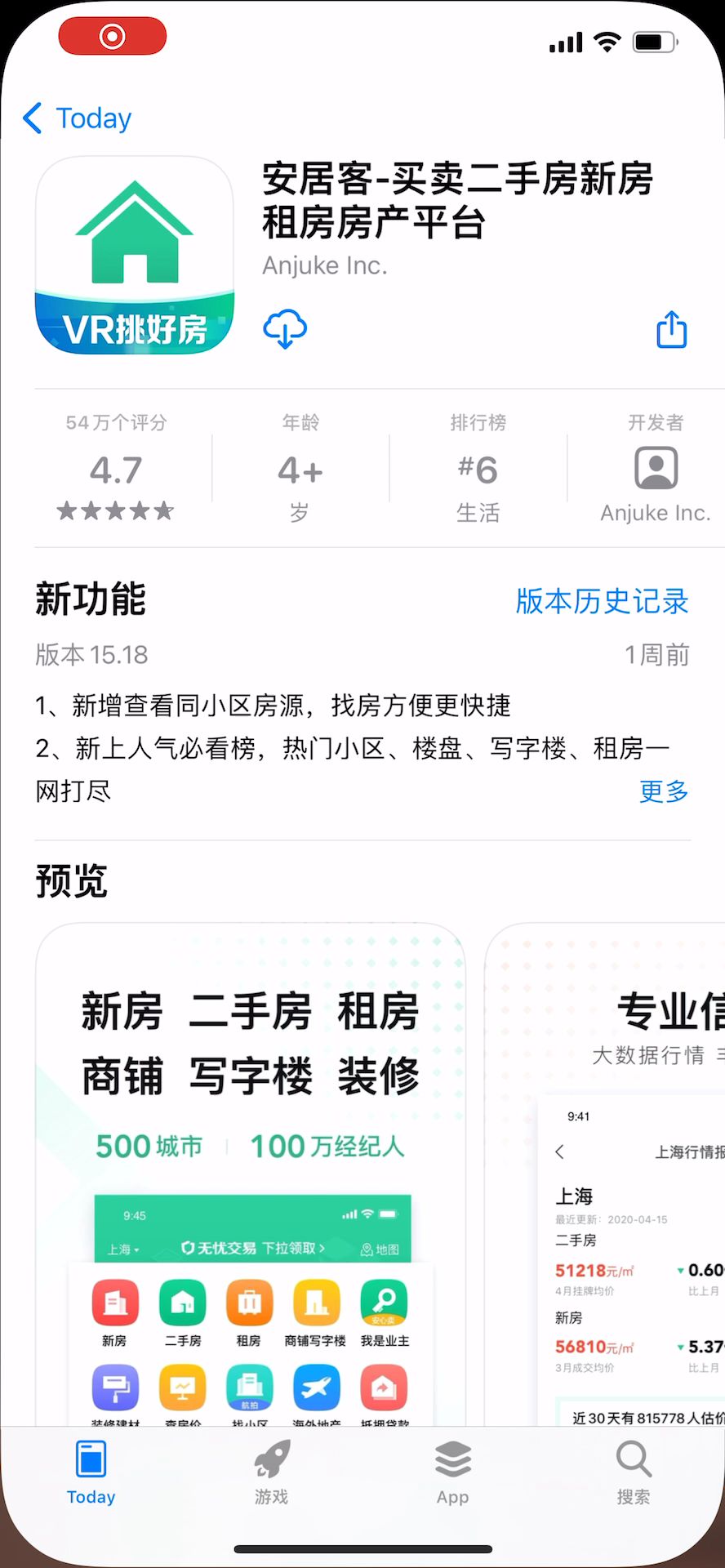725x1568 pixels.
Task: Open the first preview screenshot
Action: (x=250, y=1176)
